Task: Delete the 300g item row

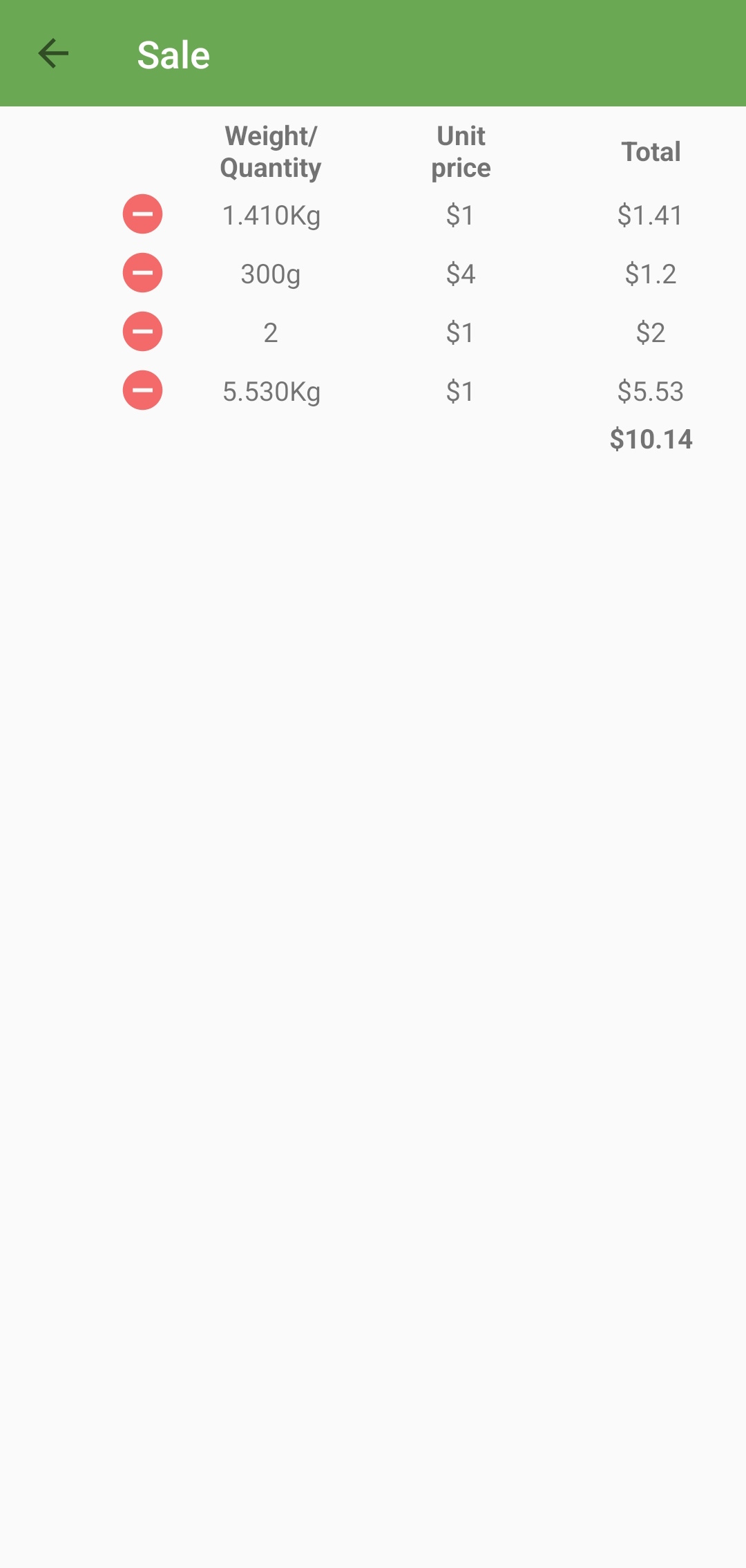Action: (x=143, y=273)
